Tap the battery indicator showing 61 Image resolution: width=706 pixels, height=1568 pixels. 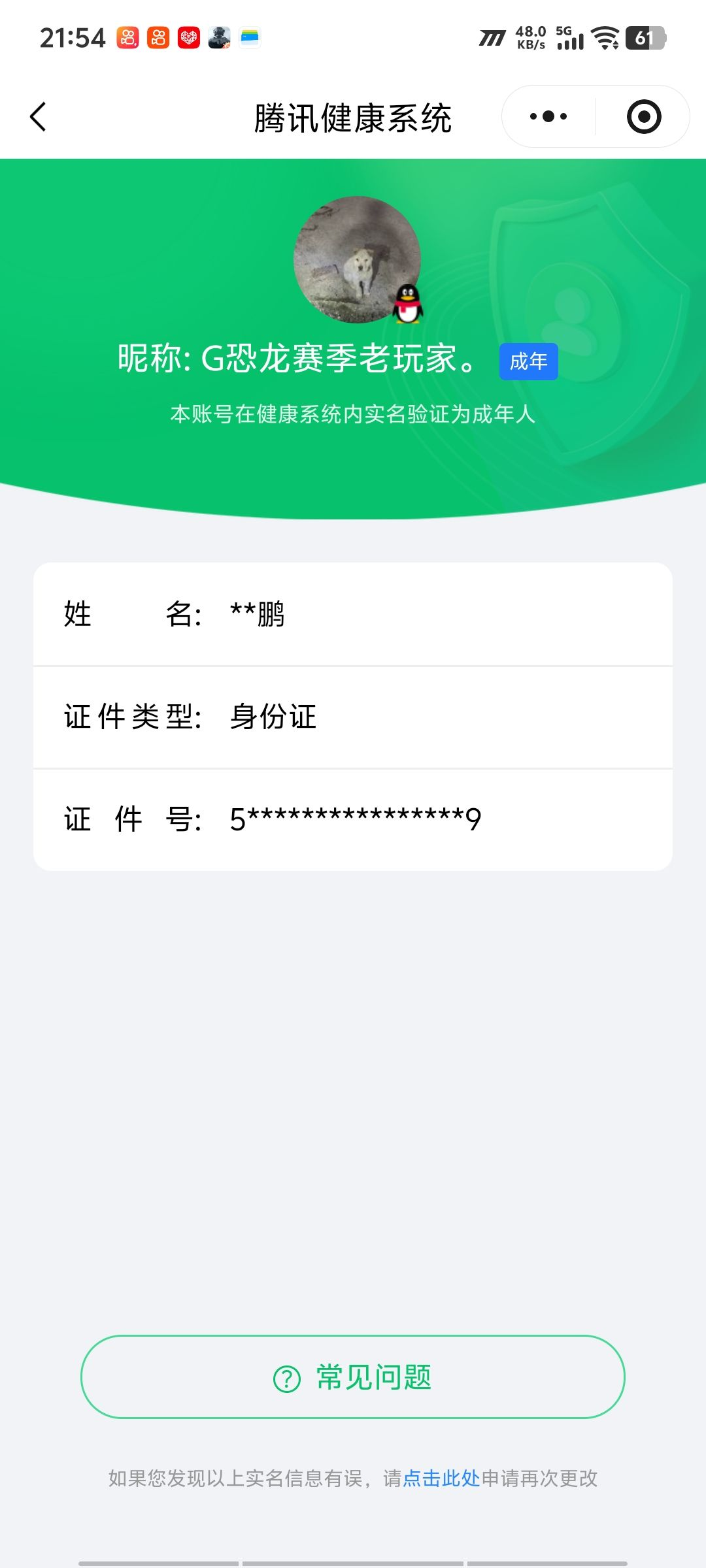tap(644, 37)
